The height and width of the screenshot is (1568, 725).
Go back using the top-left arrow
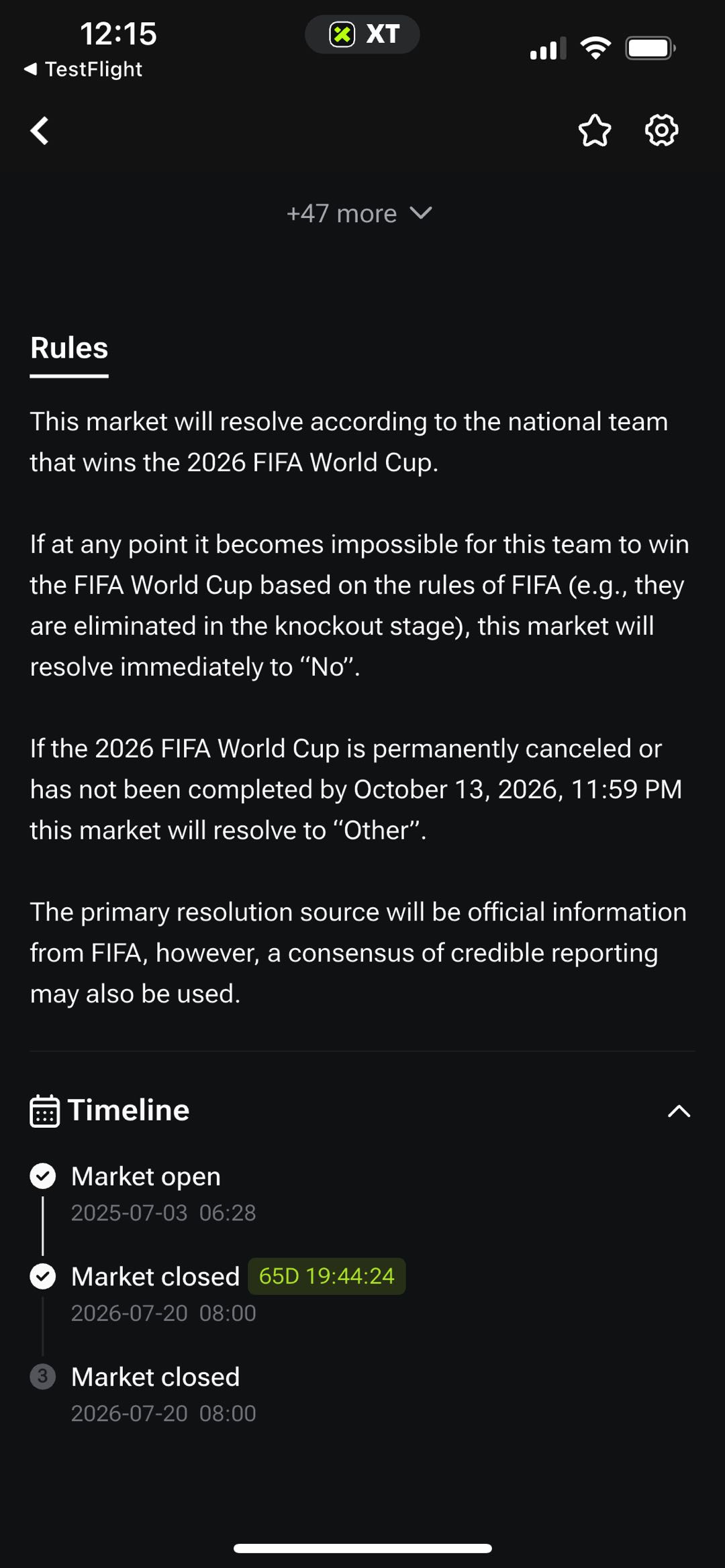(40, 131)
